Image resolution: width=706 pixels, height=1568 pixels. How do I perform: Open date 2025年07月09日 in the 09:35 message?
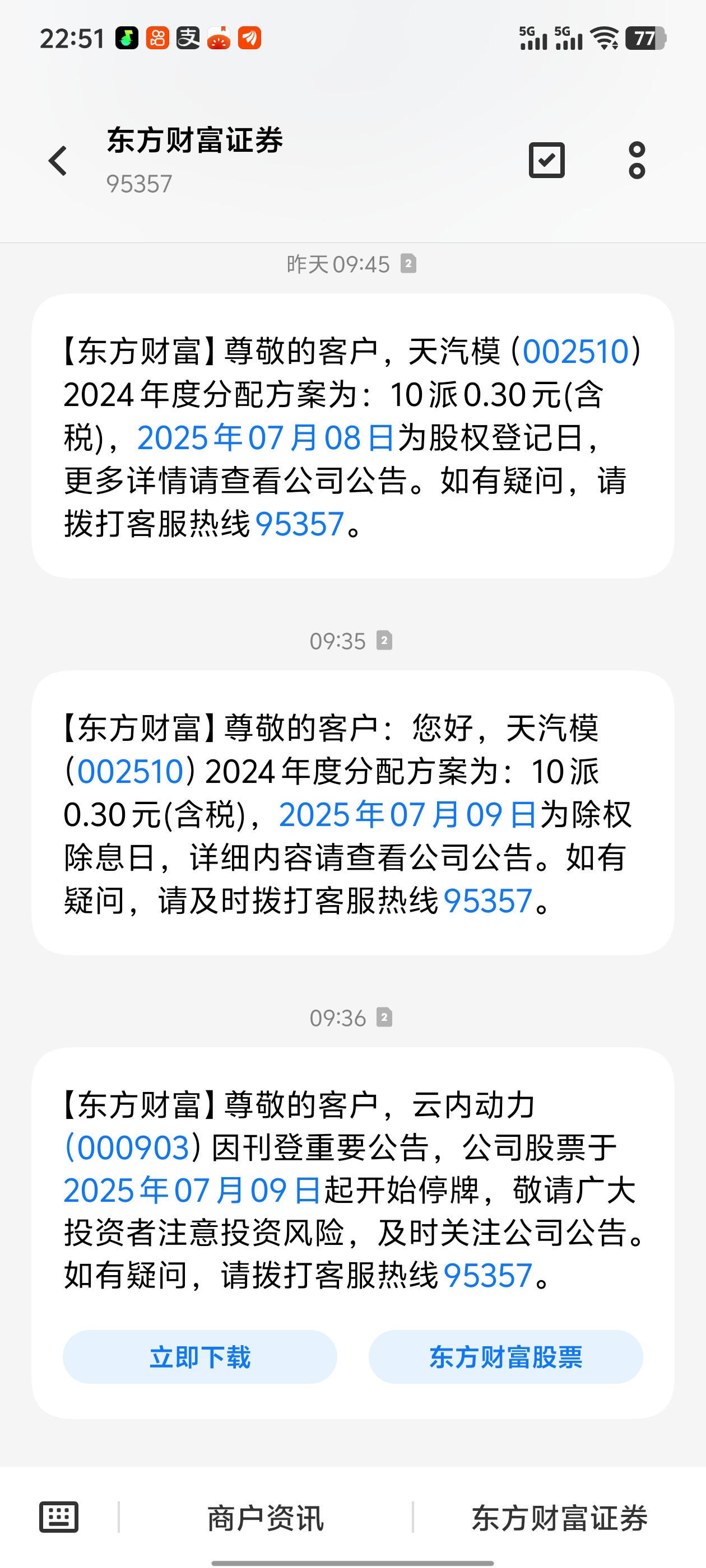pos(407,814)
